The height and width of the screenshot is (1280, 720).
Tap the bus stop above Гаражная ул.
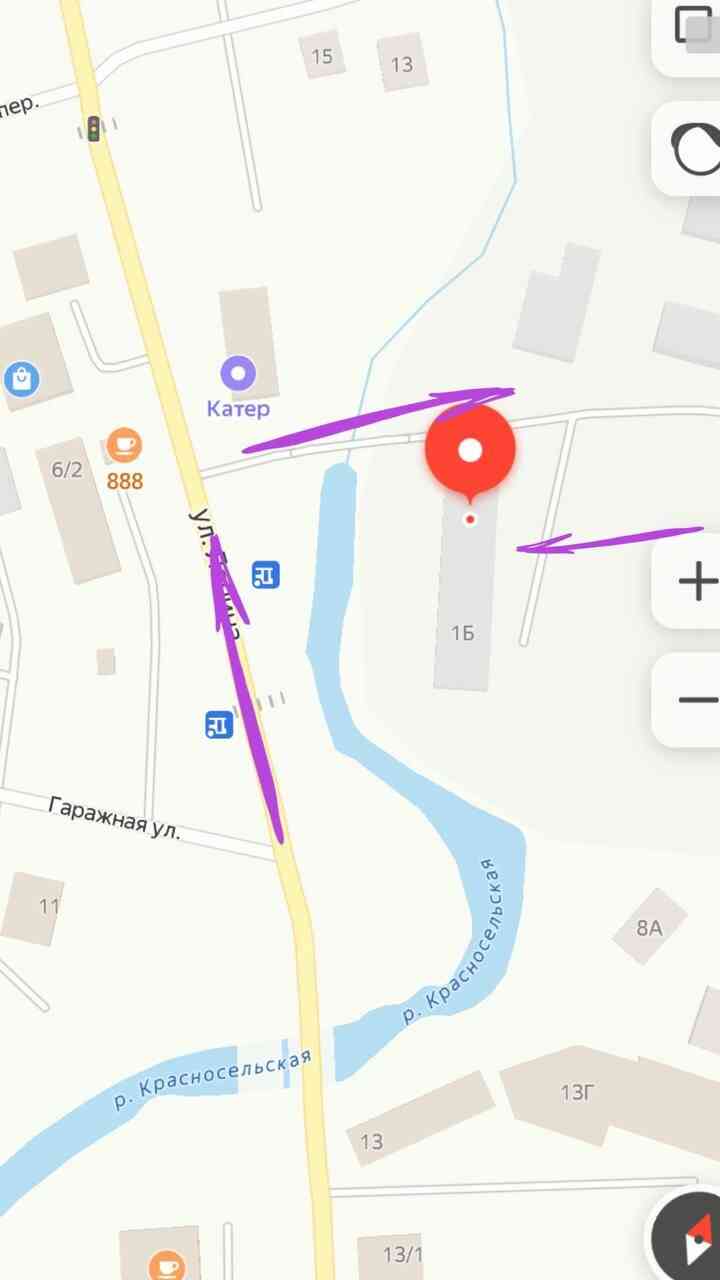pos(219,724)
